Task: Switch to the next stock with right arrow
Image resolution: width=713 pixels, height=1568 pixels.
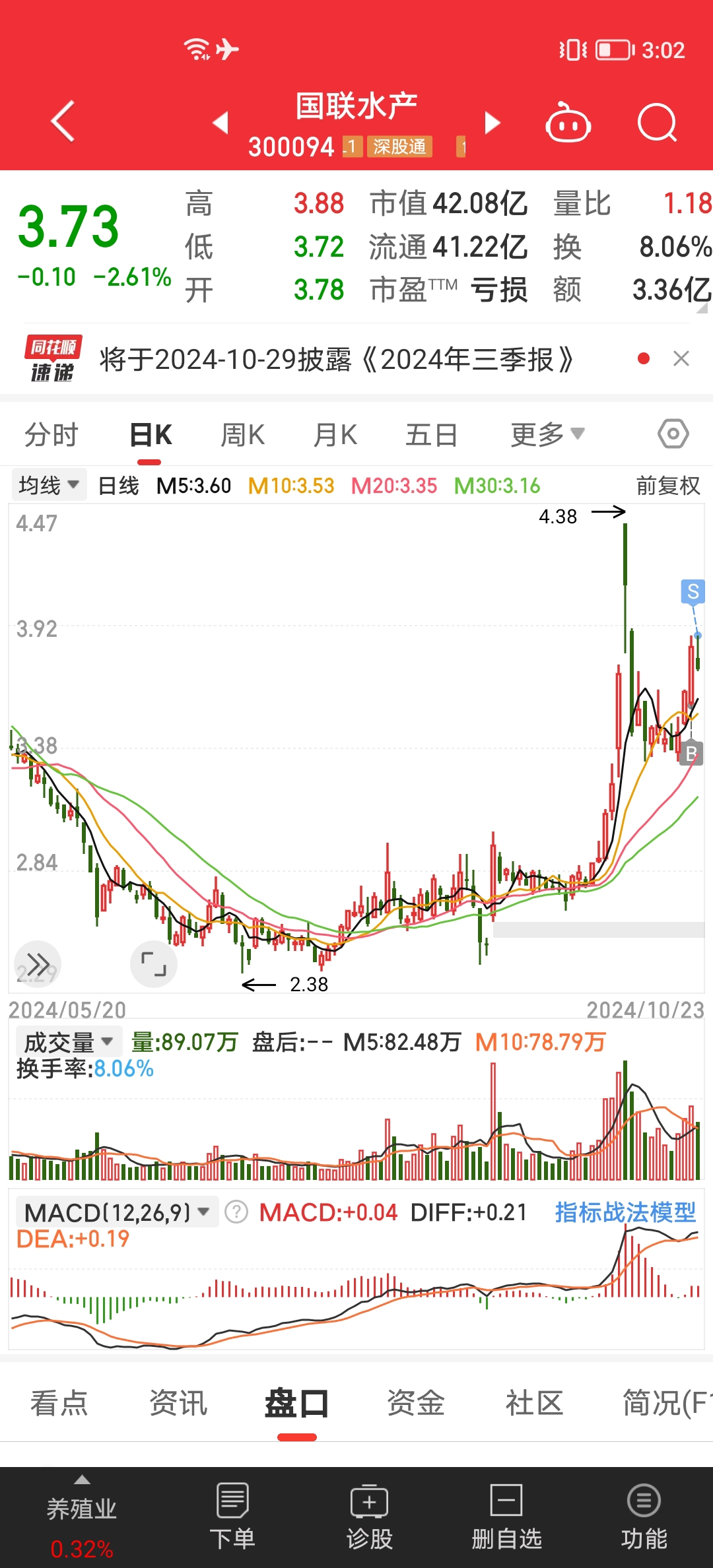Action: pyautogui.click(x=492, y=123)
